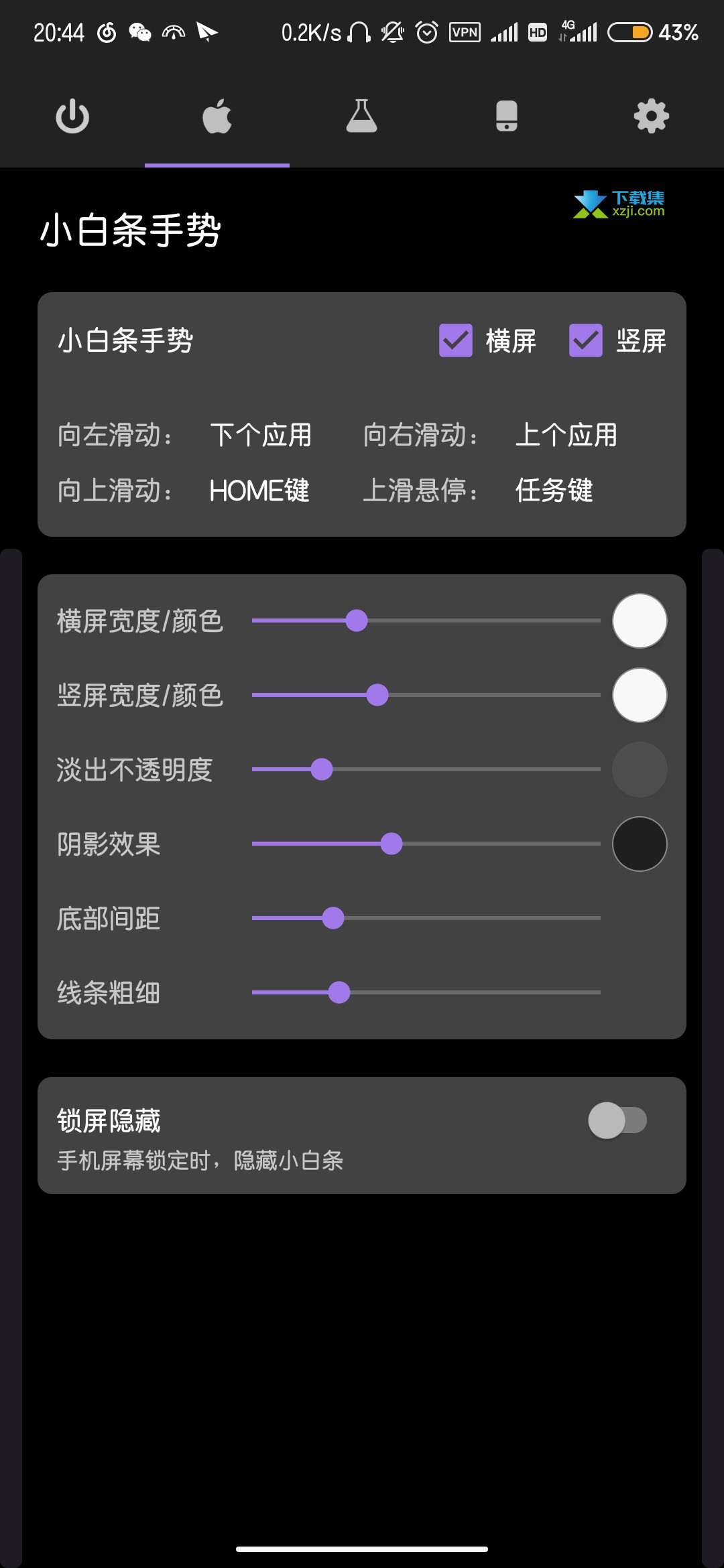724x1568 pixels.
Task: Pick the 阴影效果 dark color swatch
Action: tap(640, 844)
